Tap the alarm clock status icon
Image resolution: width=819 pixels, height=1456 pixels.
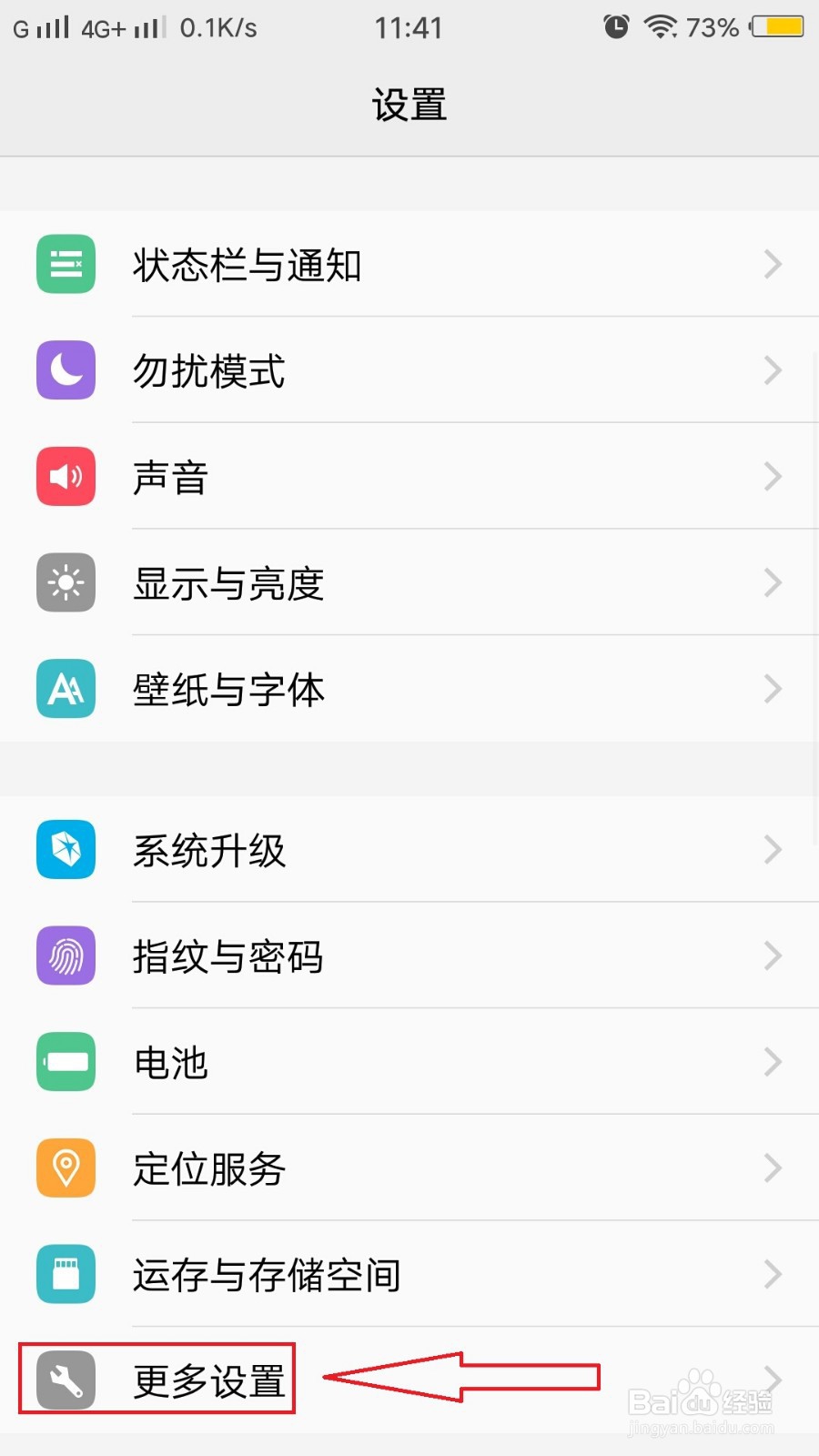(616, 27)
